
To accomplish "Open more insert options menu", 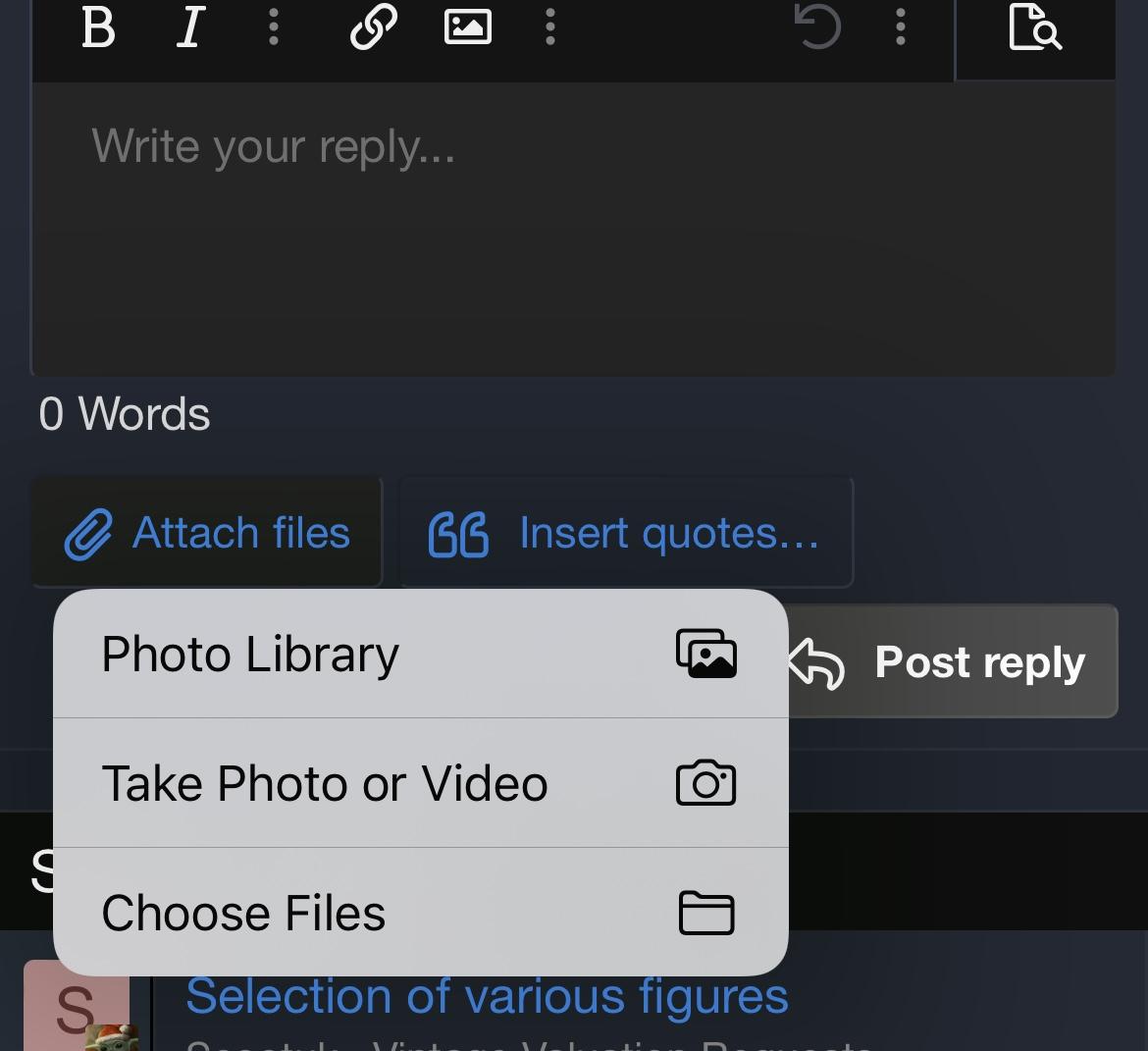I will tap(550, 27).
